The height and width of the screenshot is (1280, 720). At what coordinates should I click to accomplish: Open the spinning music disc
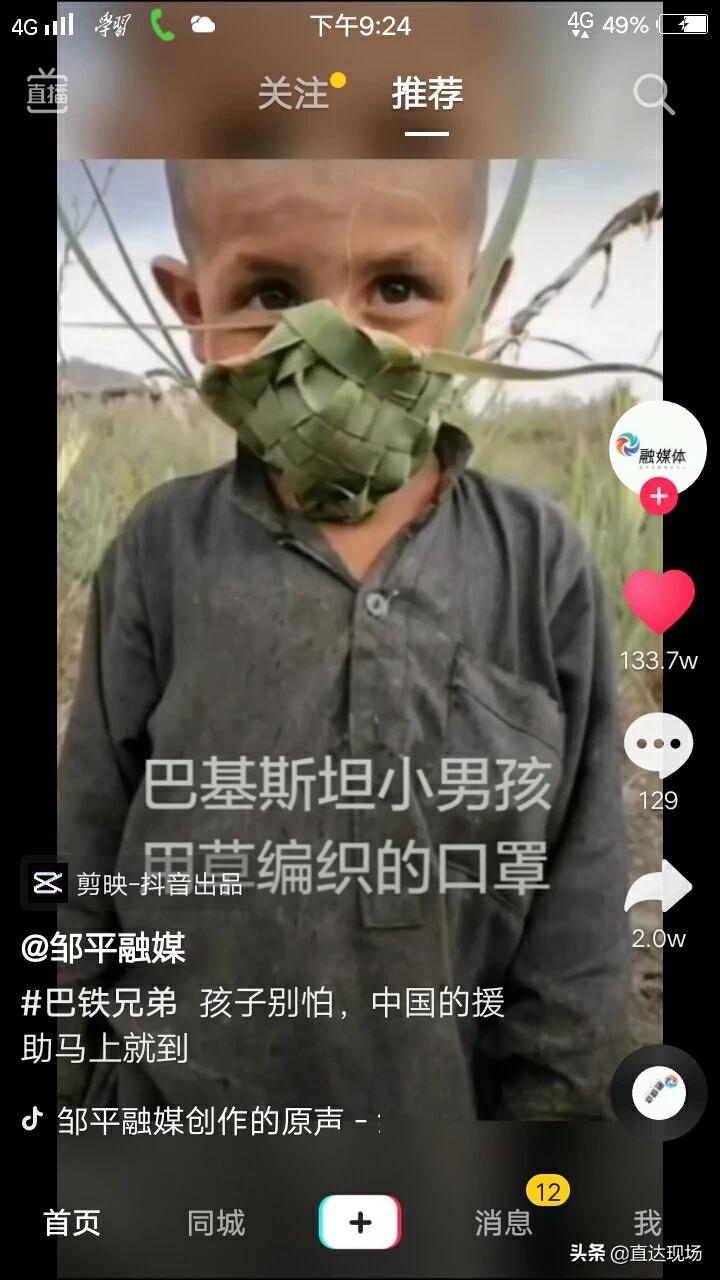point(659,1093)
